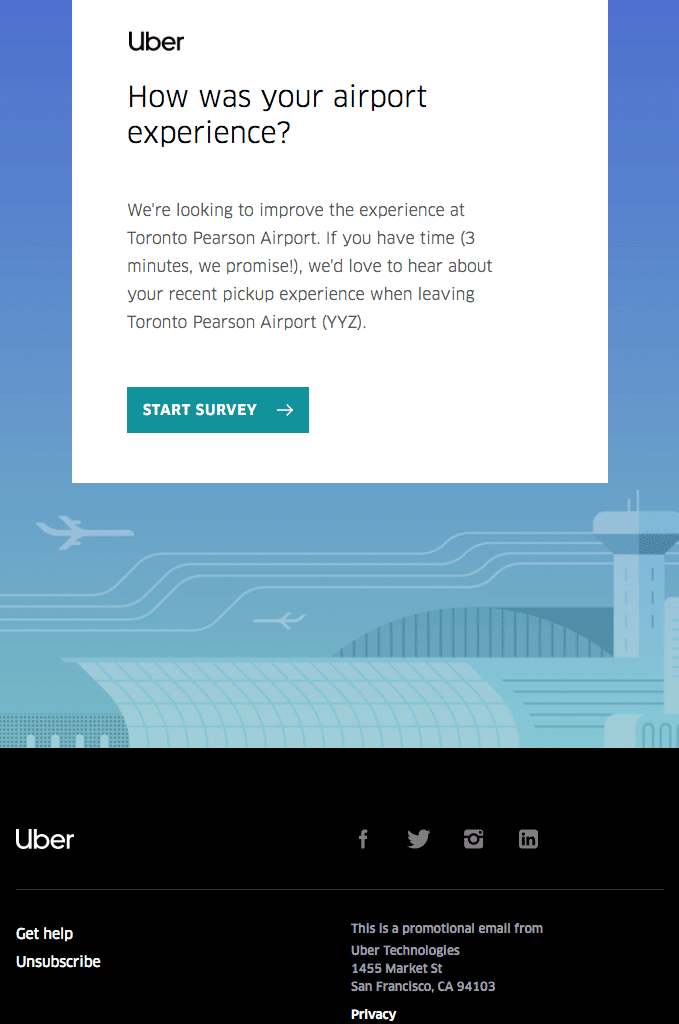Open the Get help link
Image resolution: width=679 pixels, height=1024 pixels.
tap(45, 934)
